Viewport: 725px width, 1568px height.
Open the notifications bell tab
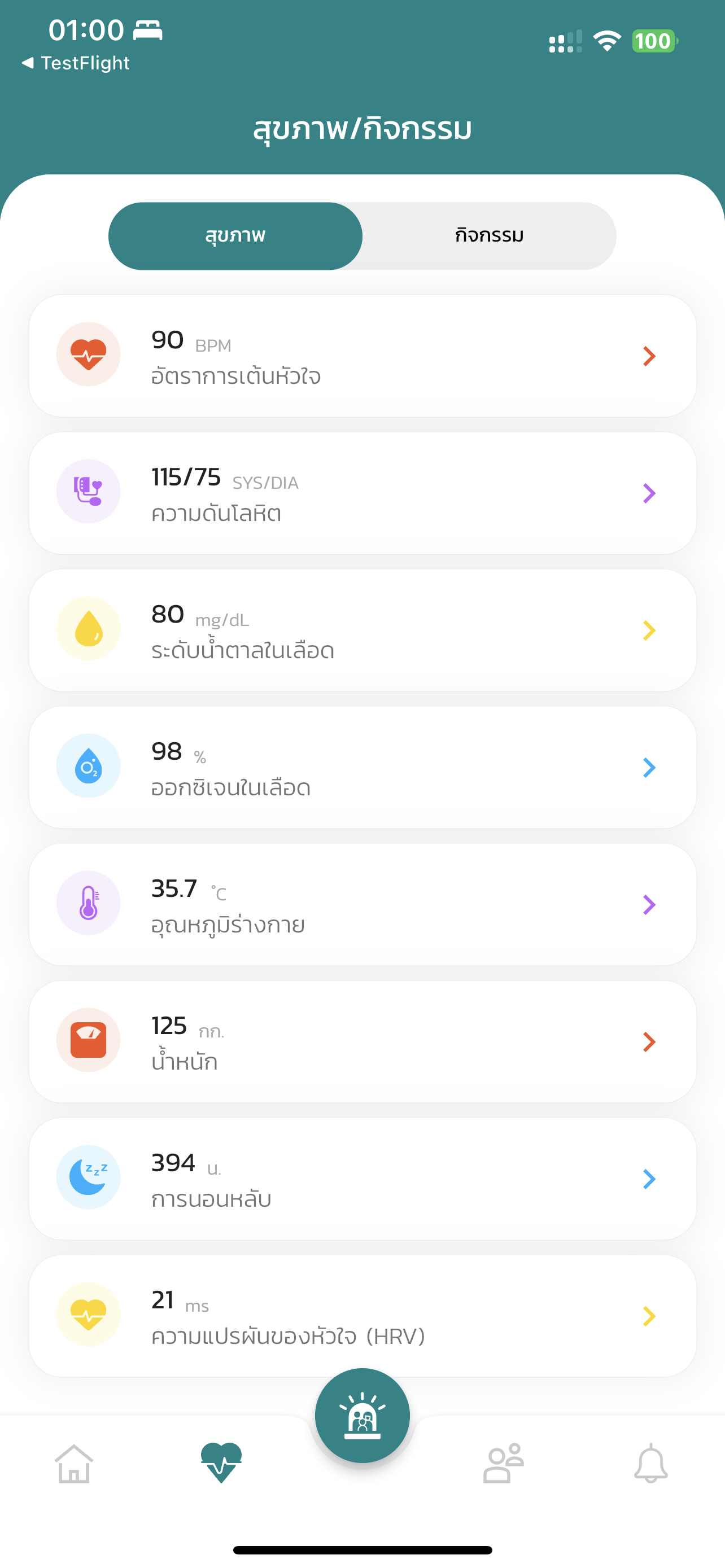650,1464
